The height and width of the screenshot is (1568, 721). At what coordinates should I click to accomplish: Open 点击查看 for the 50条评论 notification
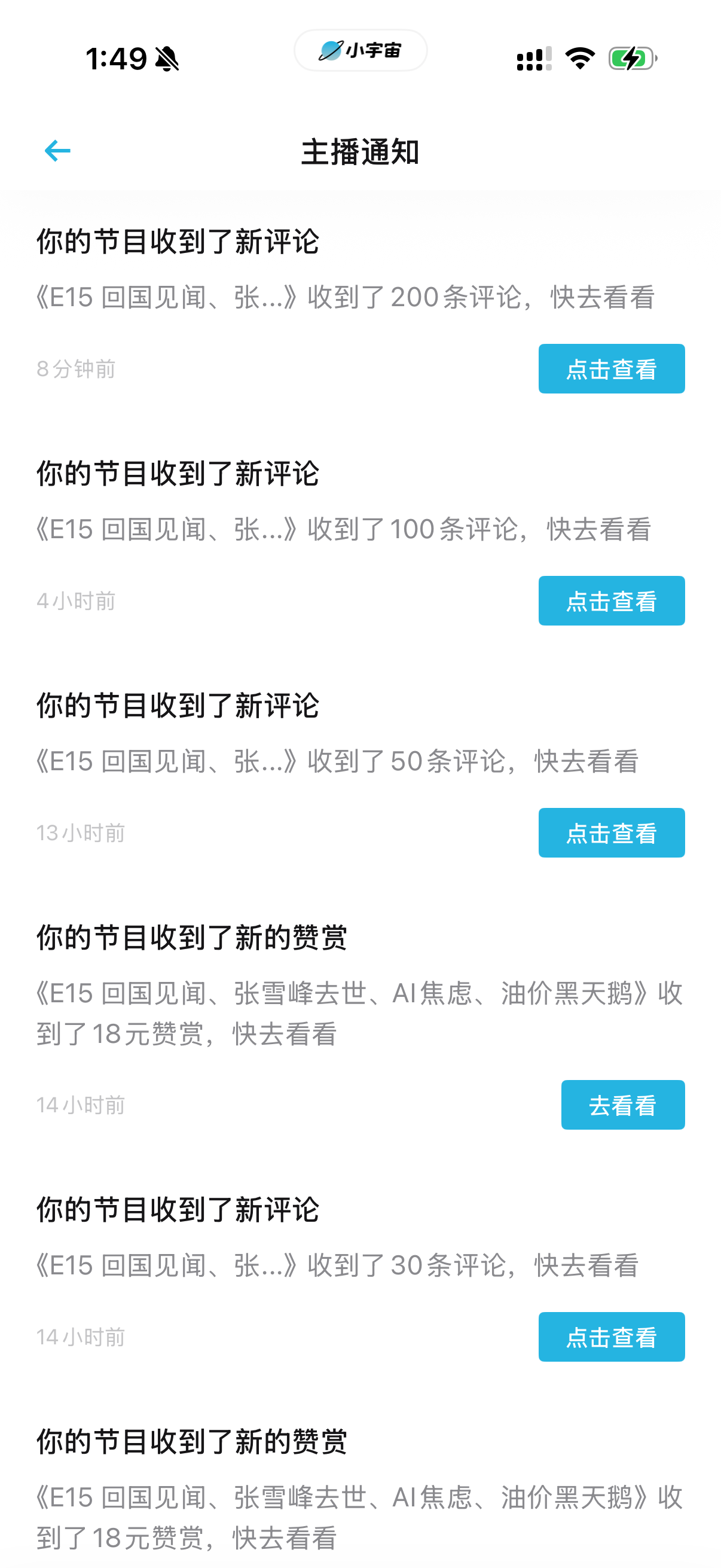pyautogui.click(x=611, y=832)
